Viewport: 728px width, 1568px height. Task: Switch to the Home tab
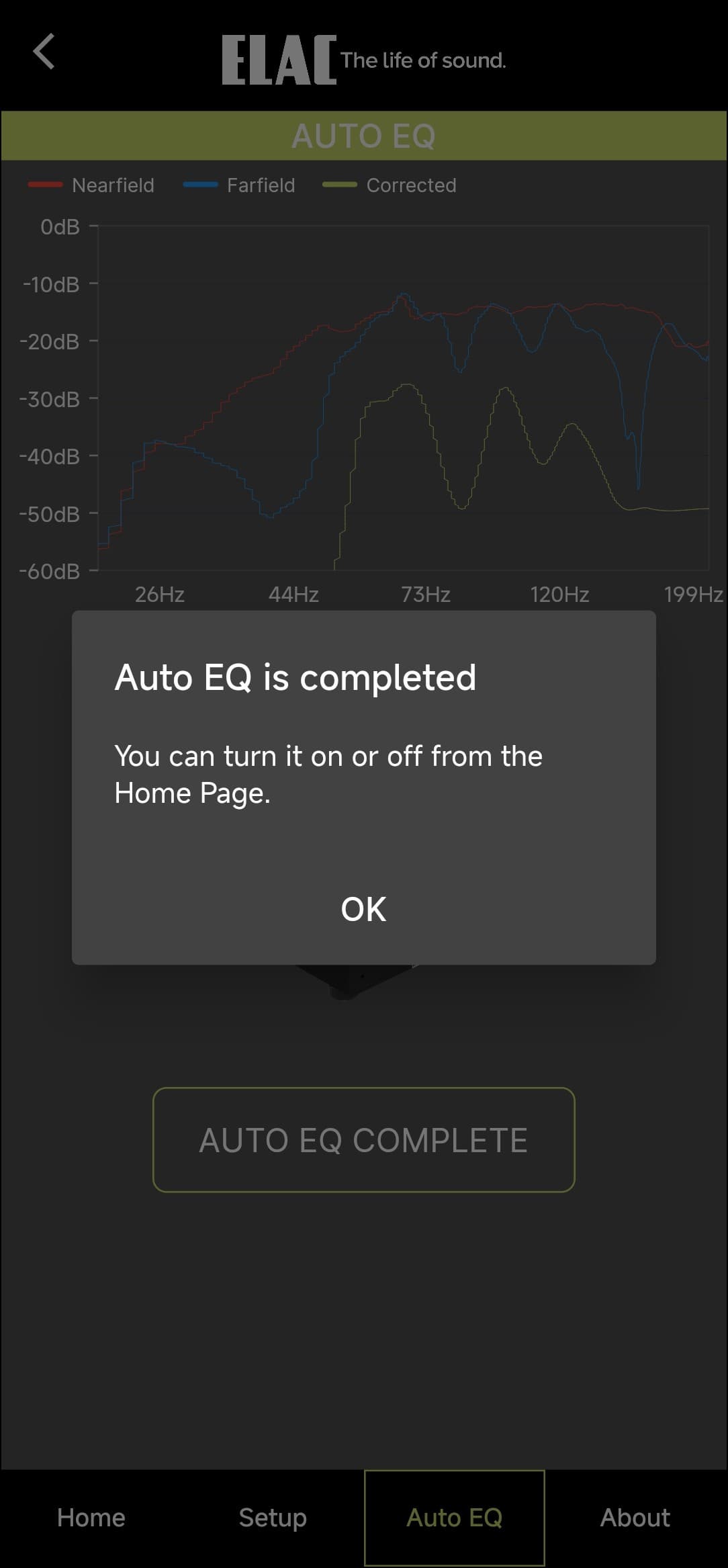(91, 1518)
